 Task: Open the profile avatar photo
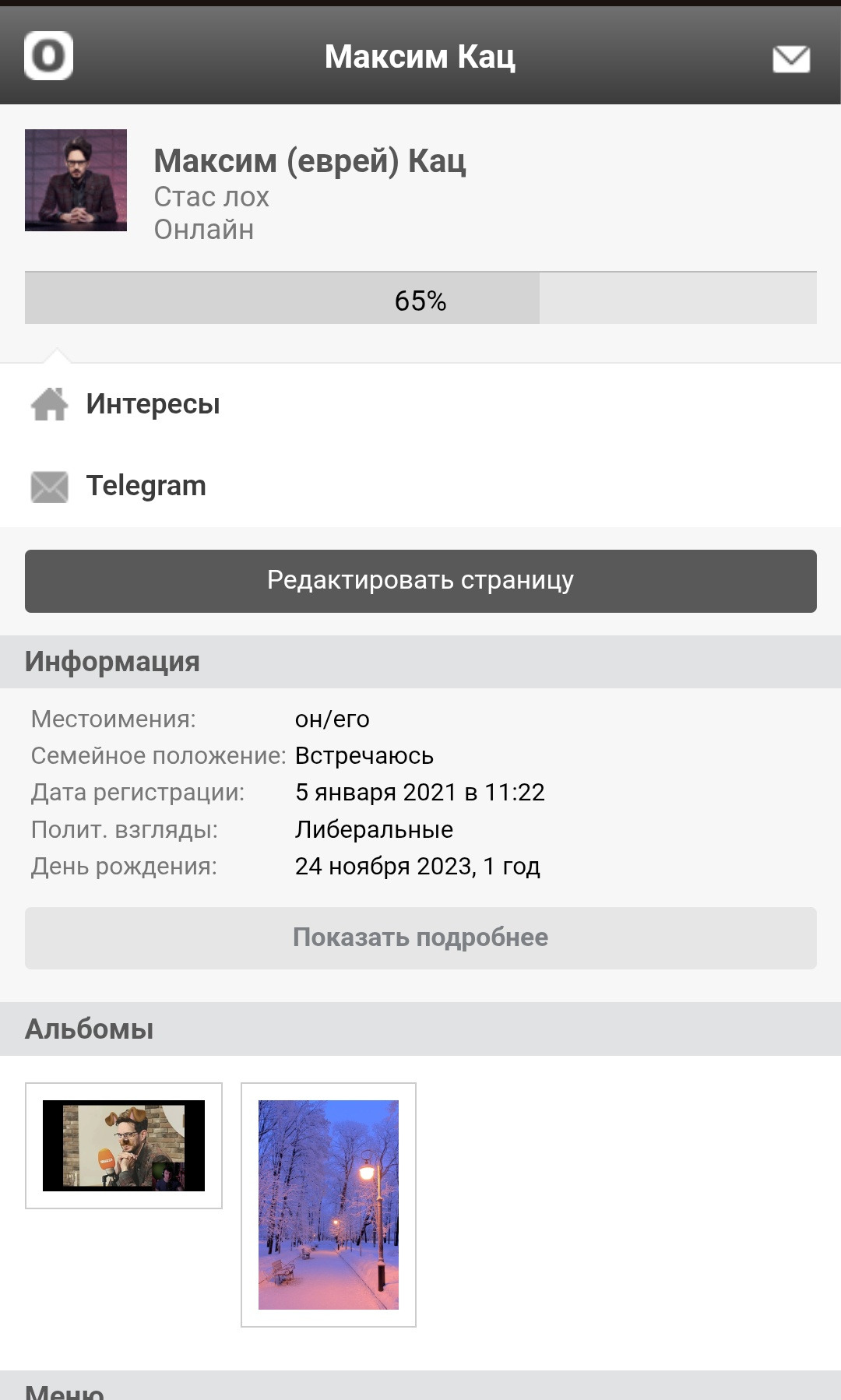(76, 180)
